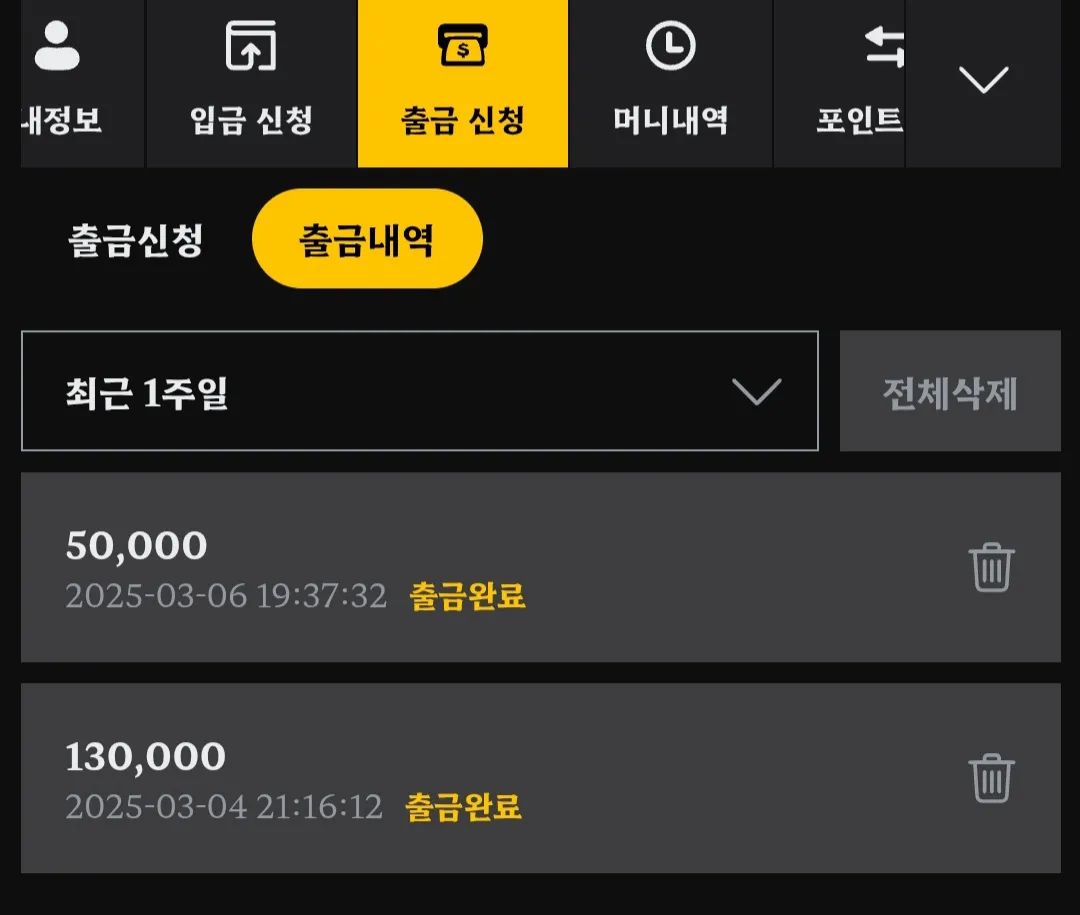
Task: Select the 출금내역 sub-tab
Action: [x=367, y=238]
